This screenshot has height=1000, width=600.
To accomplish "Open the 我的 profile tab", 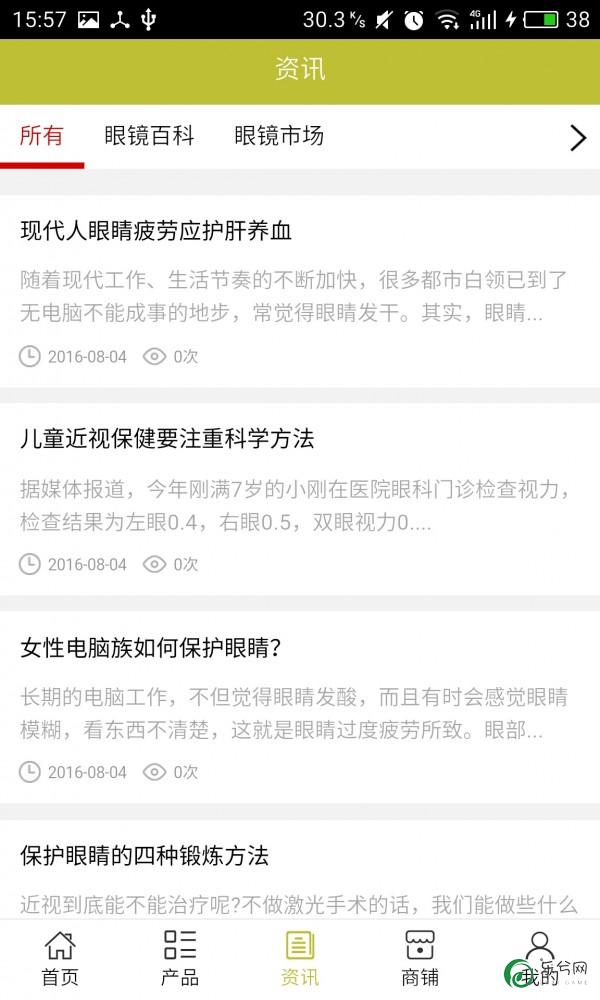I will [539, 959].
